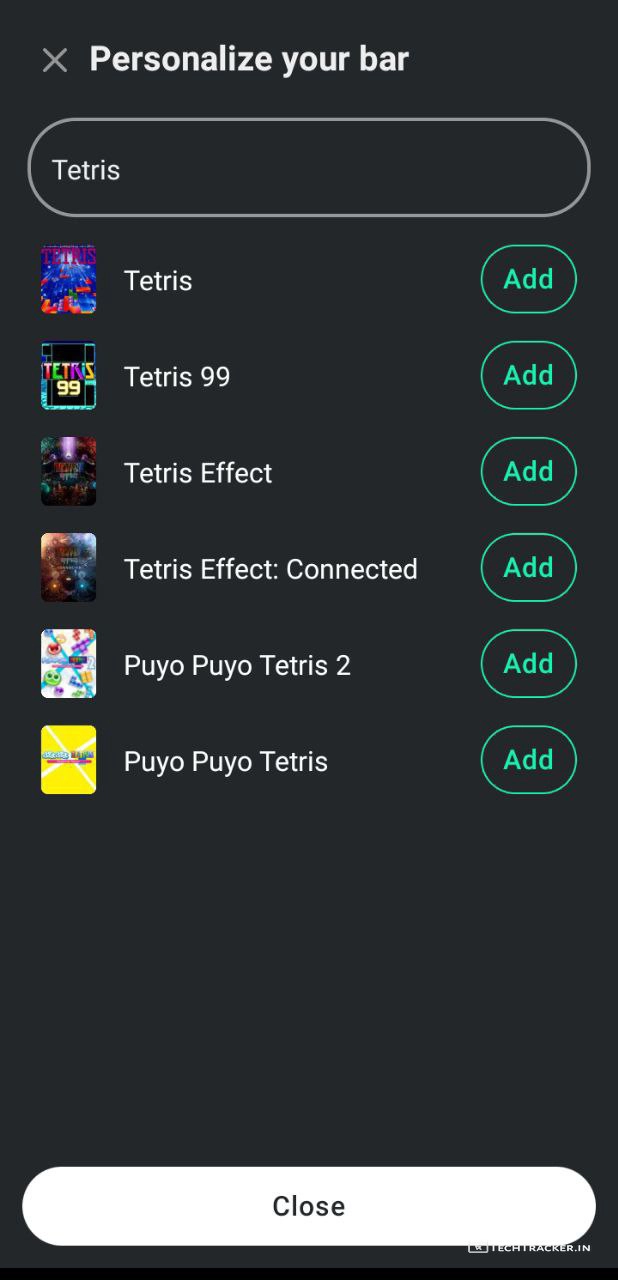Add Puyo Puyo Tetris 2
Viewport: 618px width, 1280px height.
[528, 664]
